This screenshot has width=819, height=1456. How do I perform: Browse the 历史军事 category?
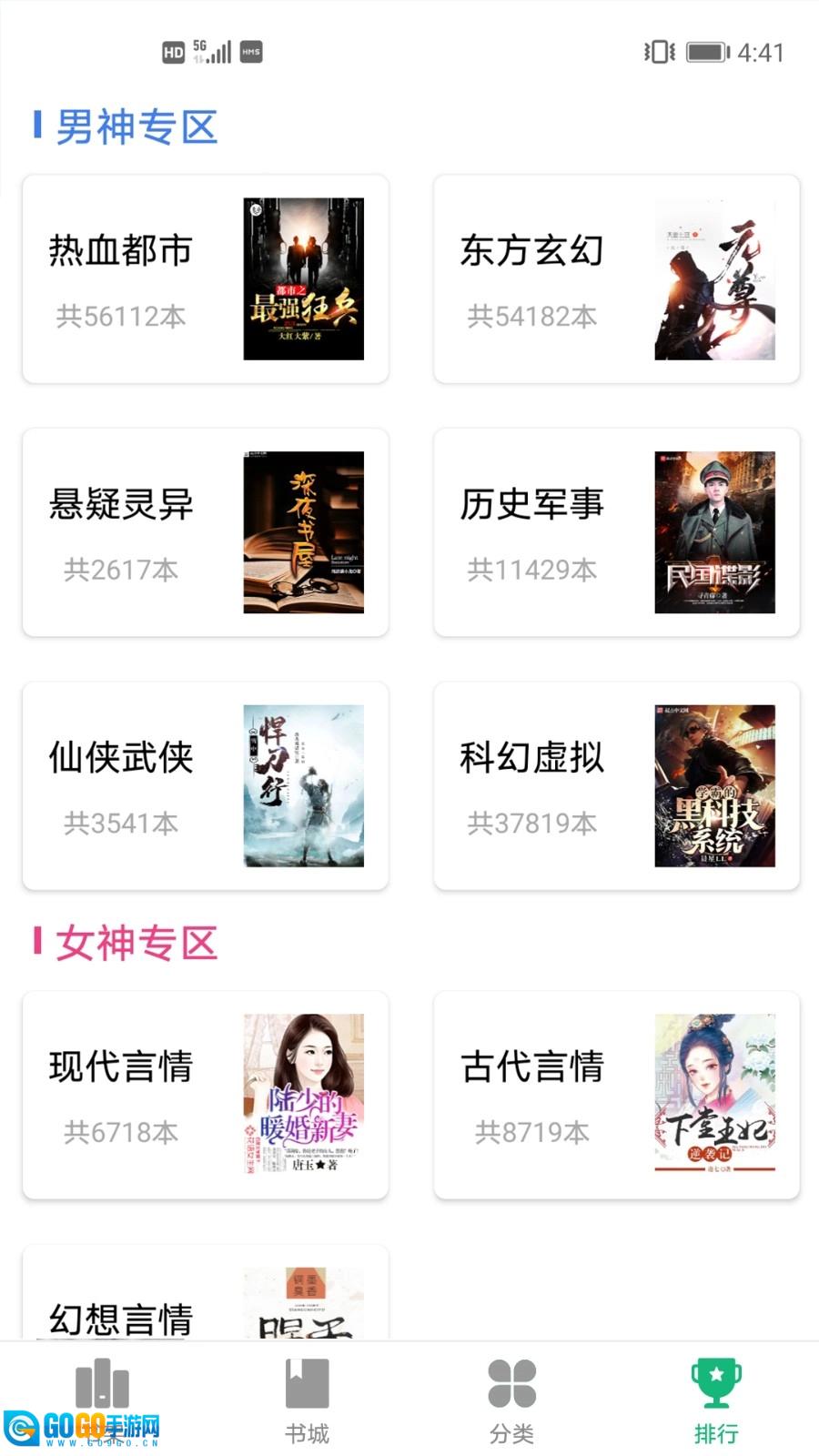click(617, 532)
